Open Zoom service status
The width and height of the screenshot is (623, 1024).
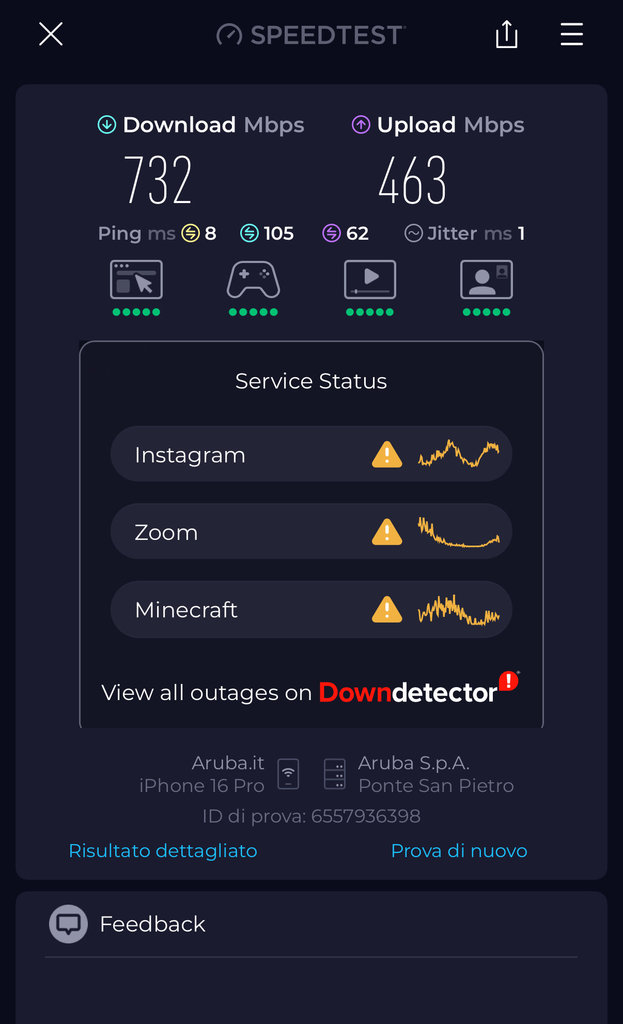(311, 532)
